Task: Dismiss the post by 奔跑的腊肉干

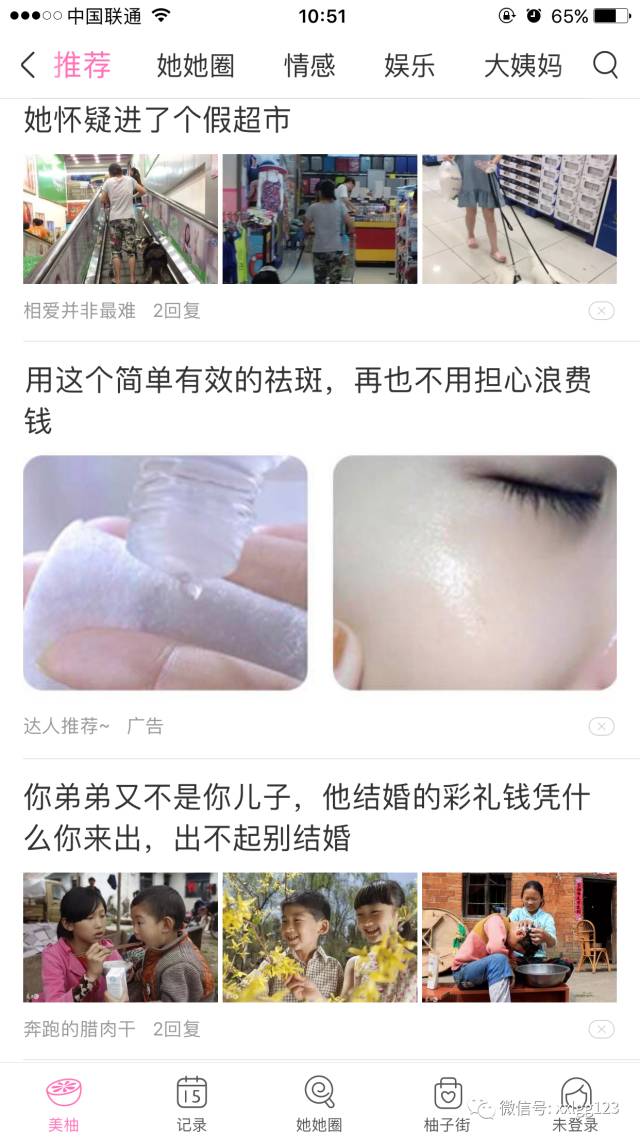Action: (601, 1029)
